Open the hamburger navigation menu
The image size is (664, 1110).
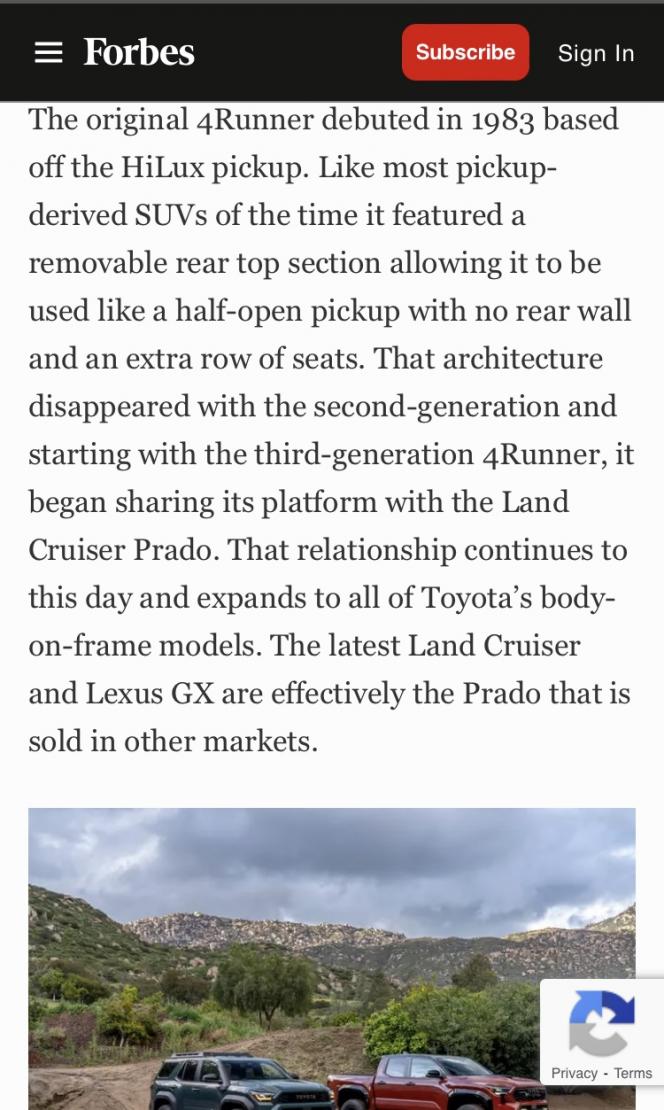pyautogui.click(x=48, y=52)
